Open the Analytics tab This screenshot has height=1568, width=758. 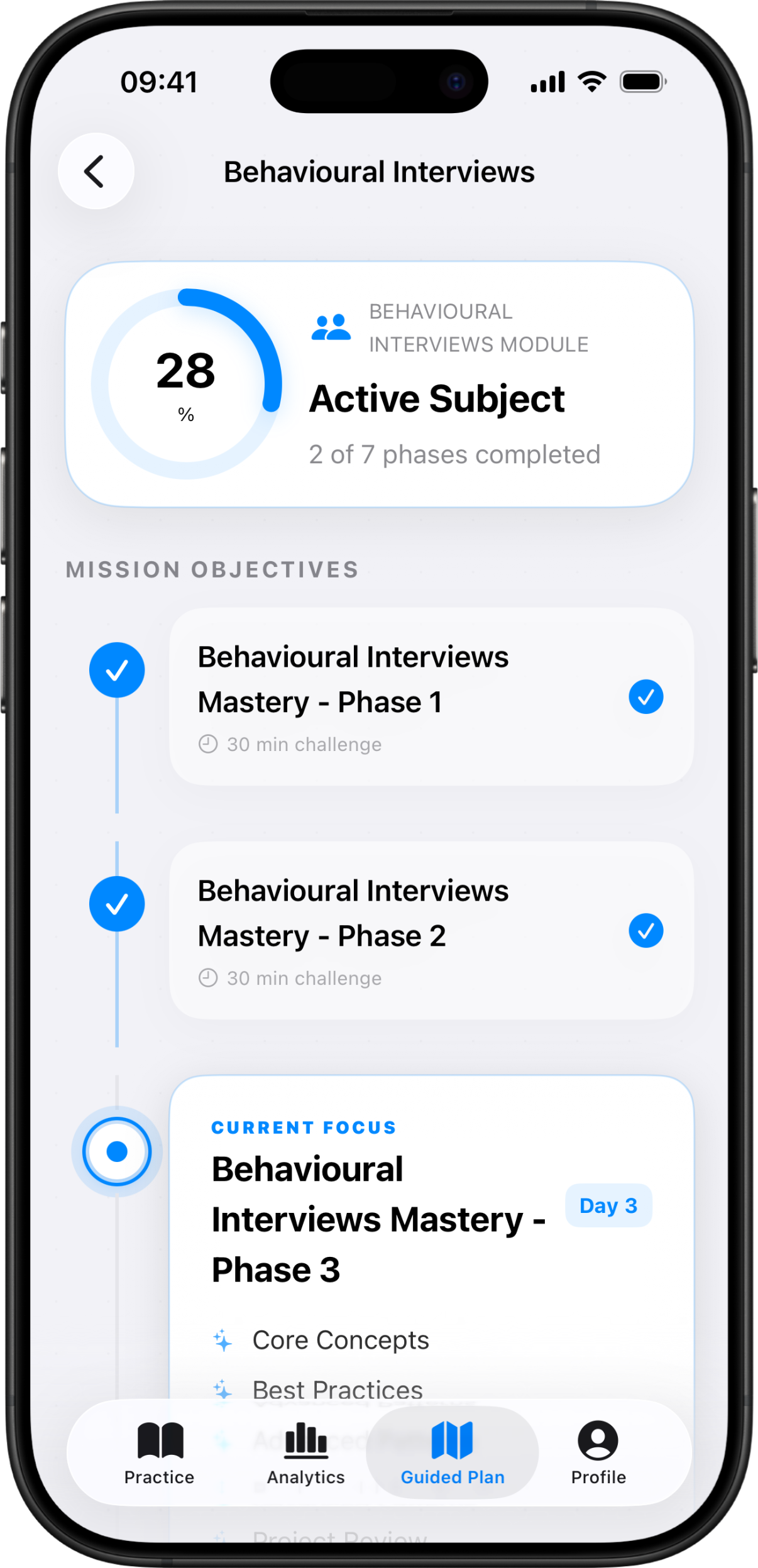pos(306,1453)
